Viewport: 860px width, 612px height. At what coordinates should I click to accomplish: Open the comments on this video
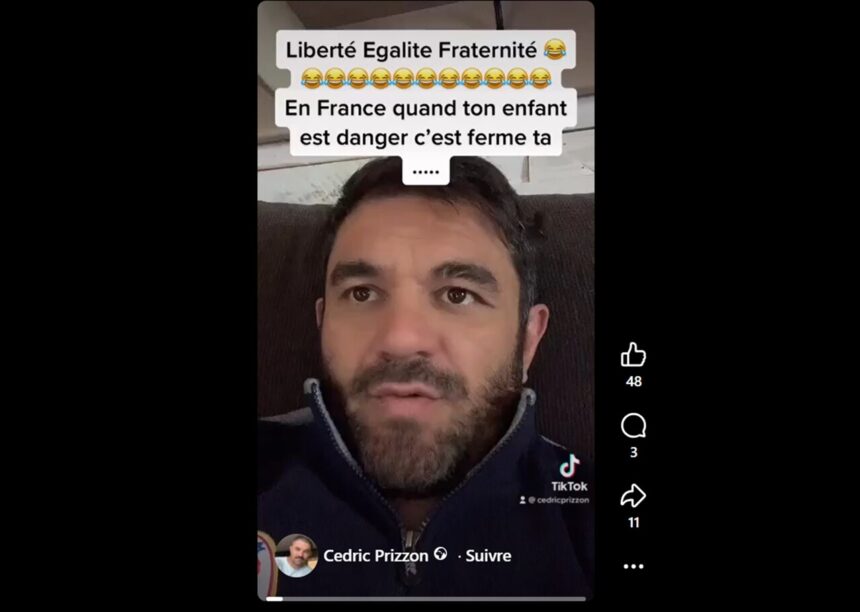click(633, 426)
